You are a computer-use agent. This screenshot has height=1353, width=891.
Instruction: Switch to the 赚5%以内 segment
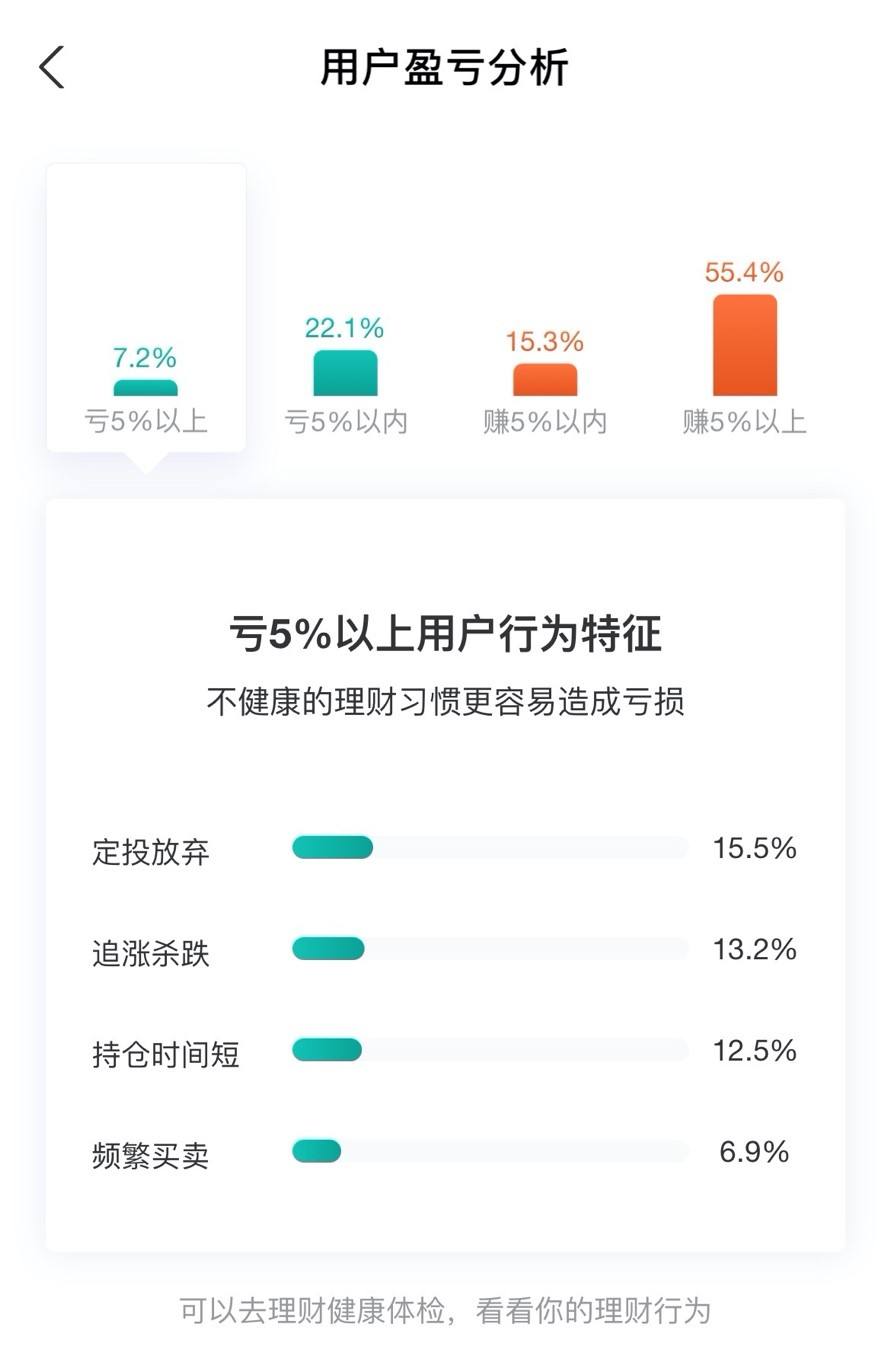(x=545, y=380)
